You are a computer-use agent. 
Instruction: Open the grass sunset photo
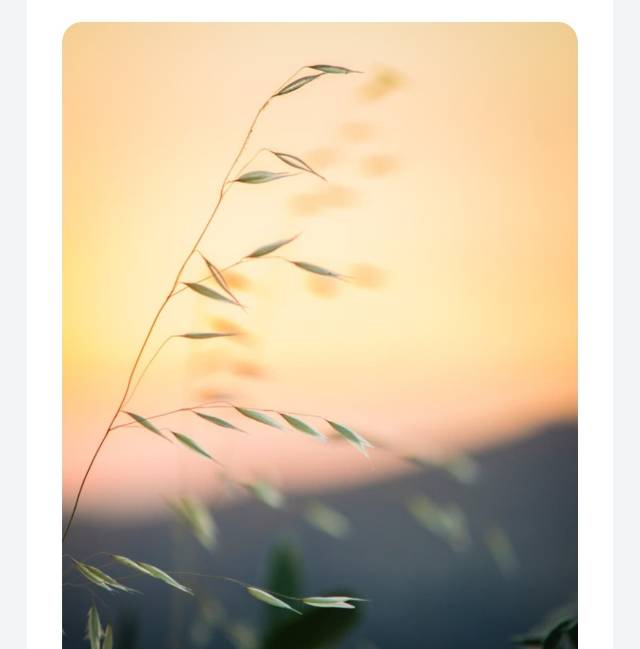tap(320, 335)
